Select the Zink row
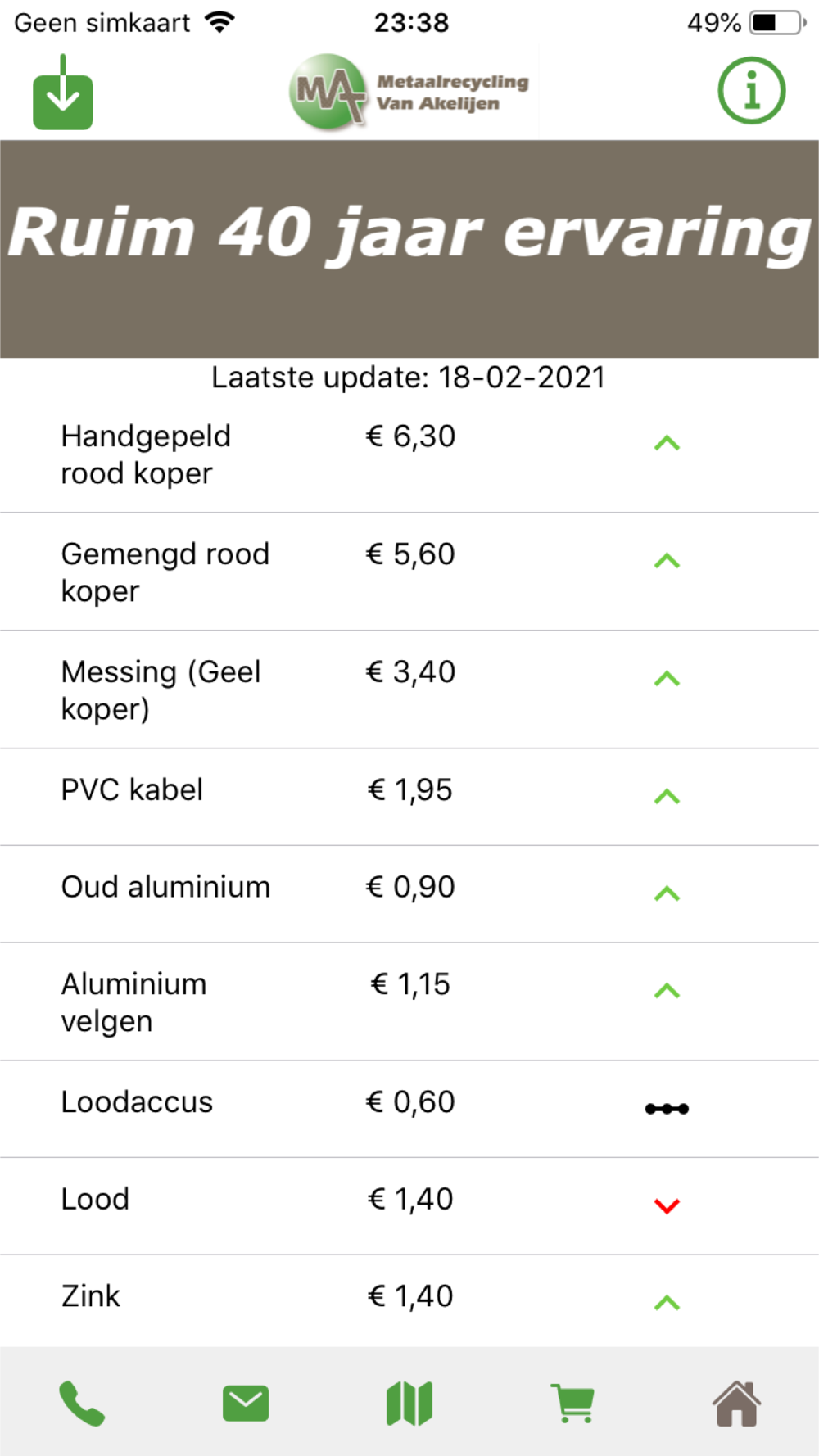Viewport: 819px width, 1456px height. tap(409, 1301)
